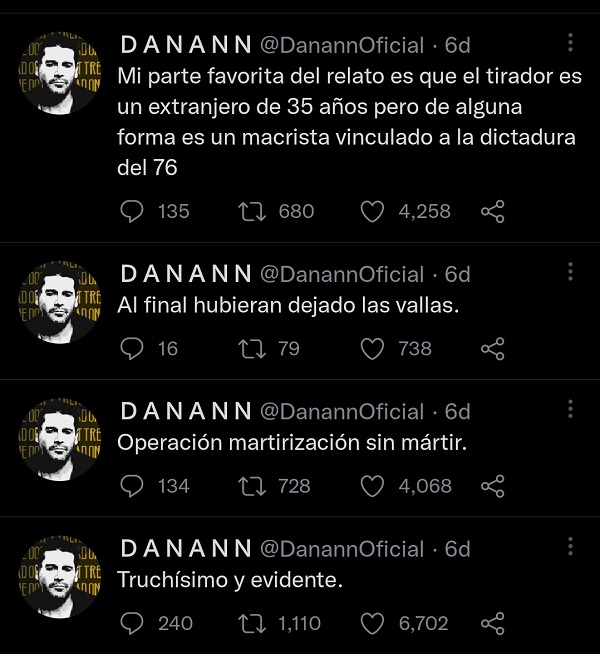Like the tweet about the 35-year-old foreigner
The height and width of the screenshot is (654, 600).
coord(372,211)
